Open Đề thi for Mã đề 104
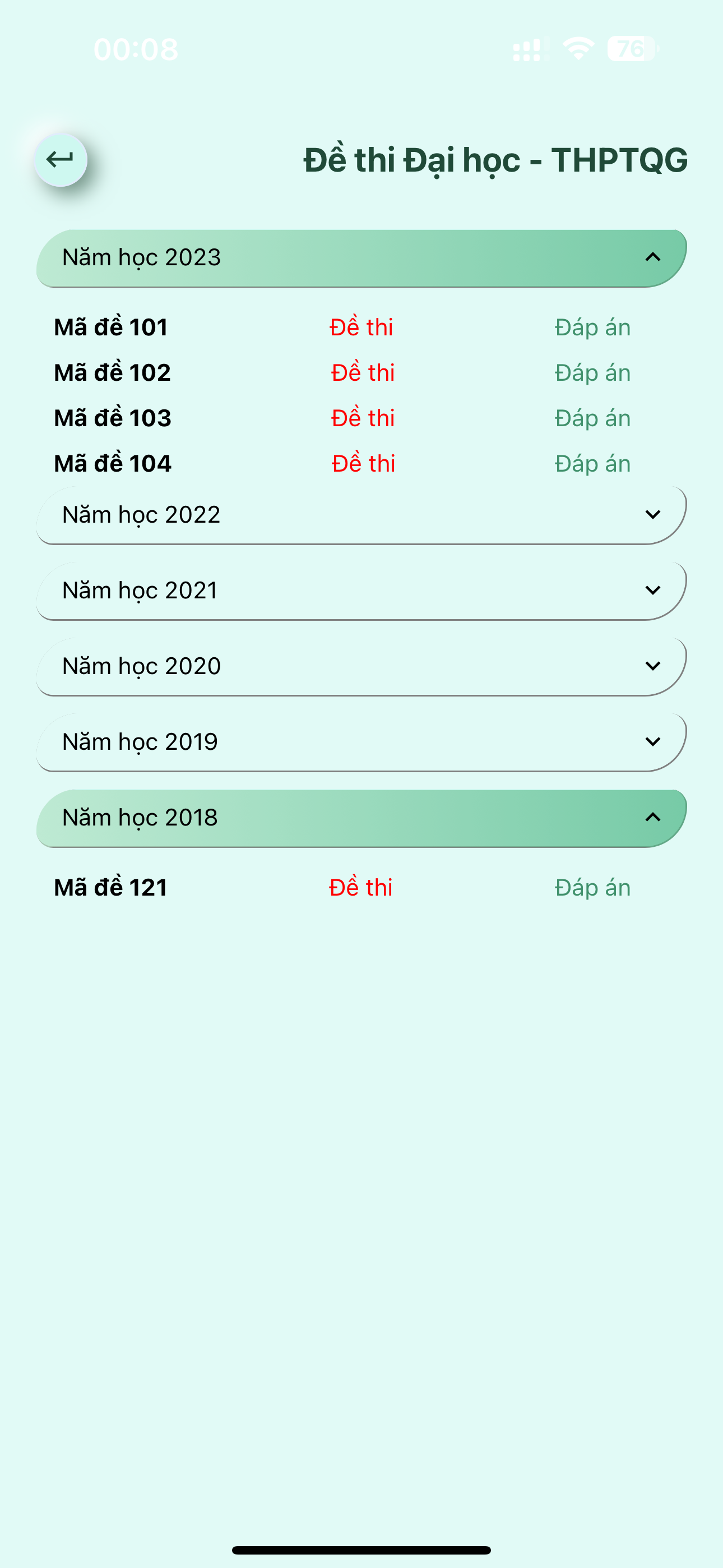This screenshot has width=723, height=1568. click(363, 464)
